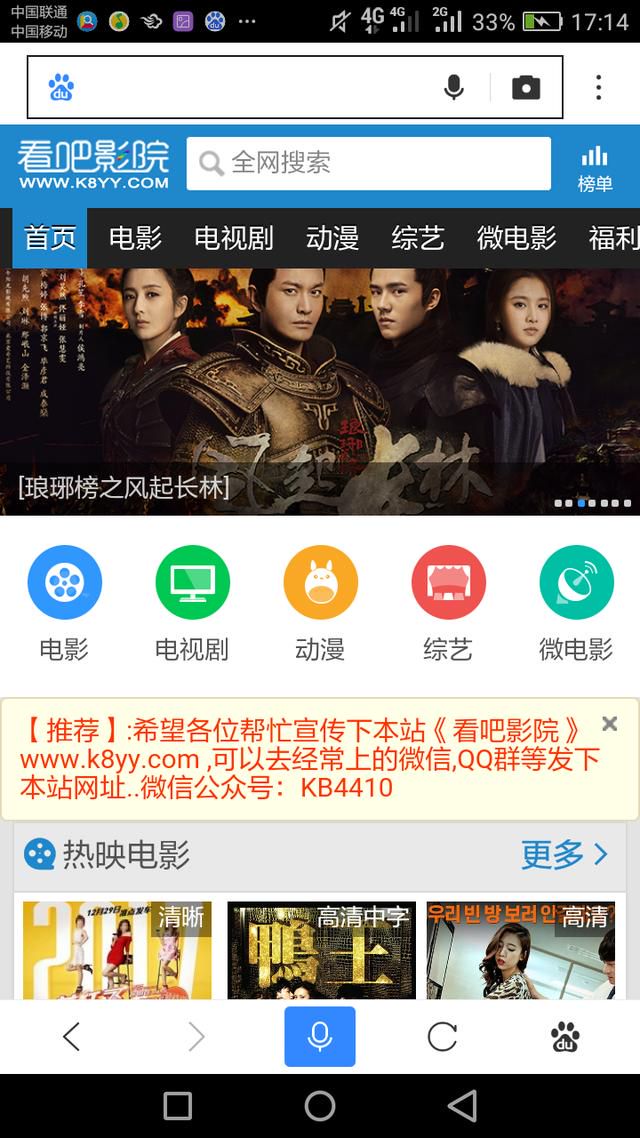Open the camera search icon

click(526, 88)
